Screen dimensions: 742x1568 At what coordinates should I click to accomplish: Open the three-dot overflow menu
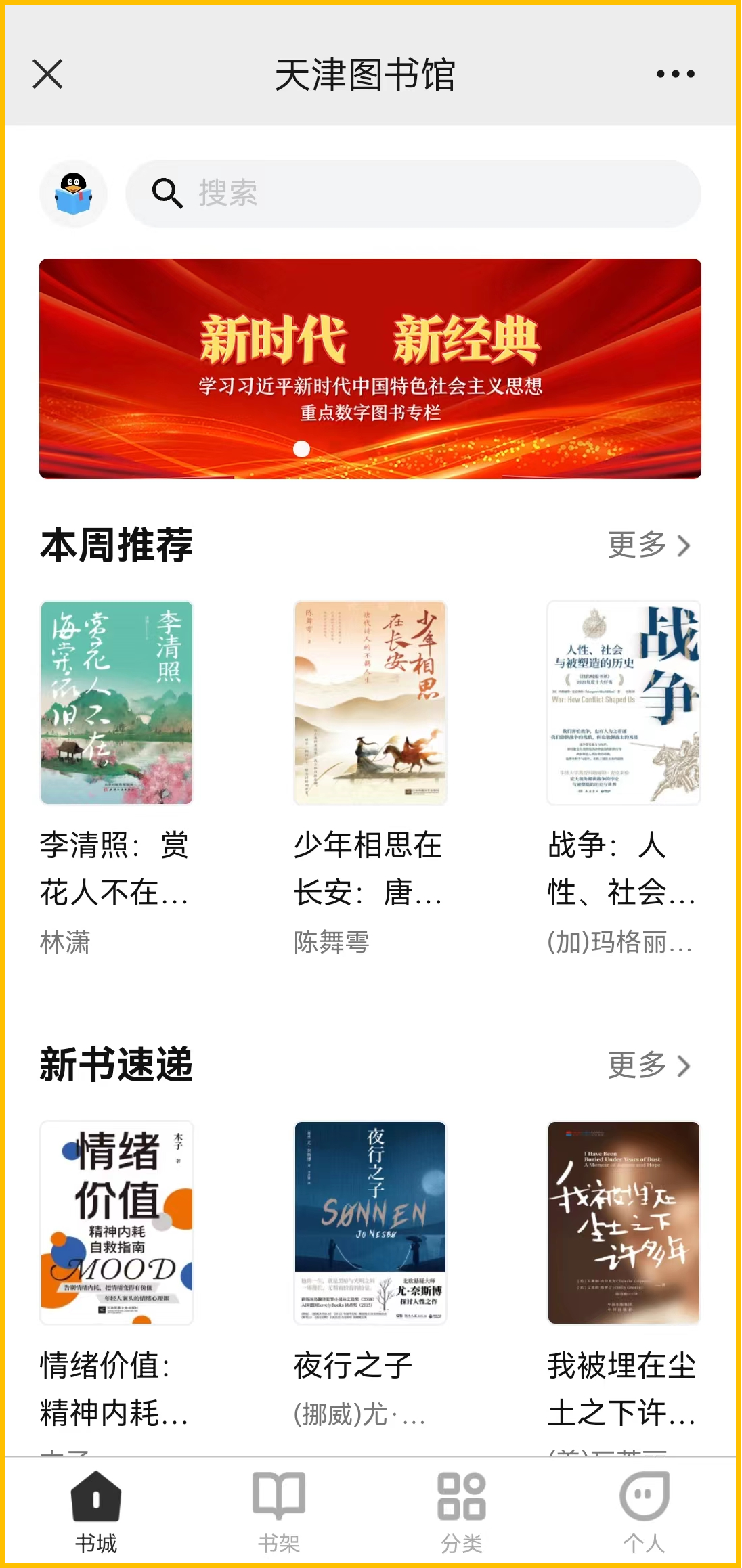point(675,74)
